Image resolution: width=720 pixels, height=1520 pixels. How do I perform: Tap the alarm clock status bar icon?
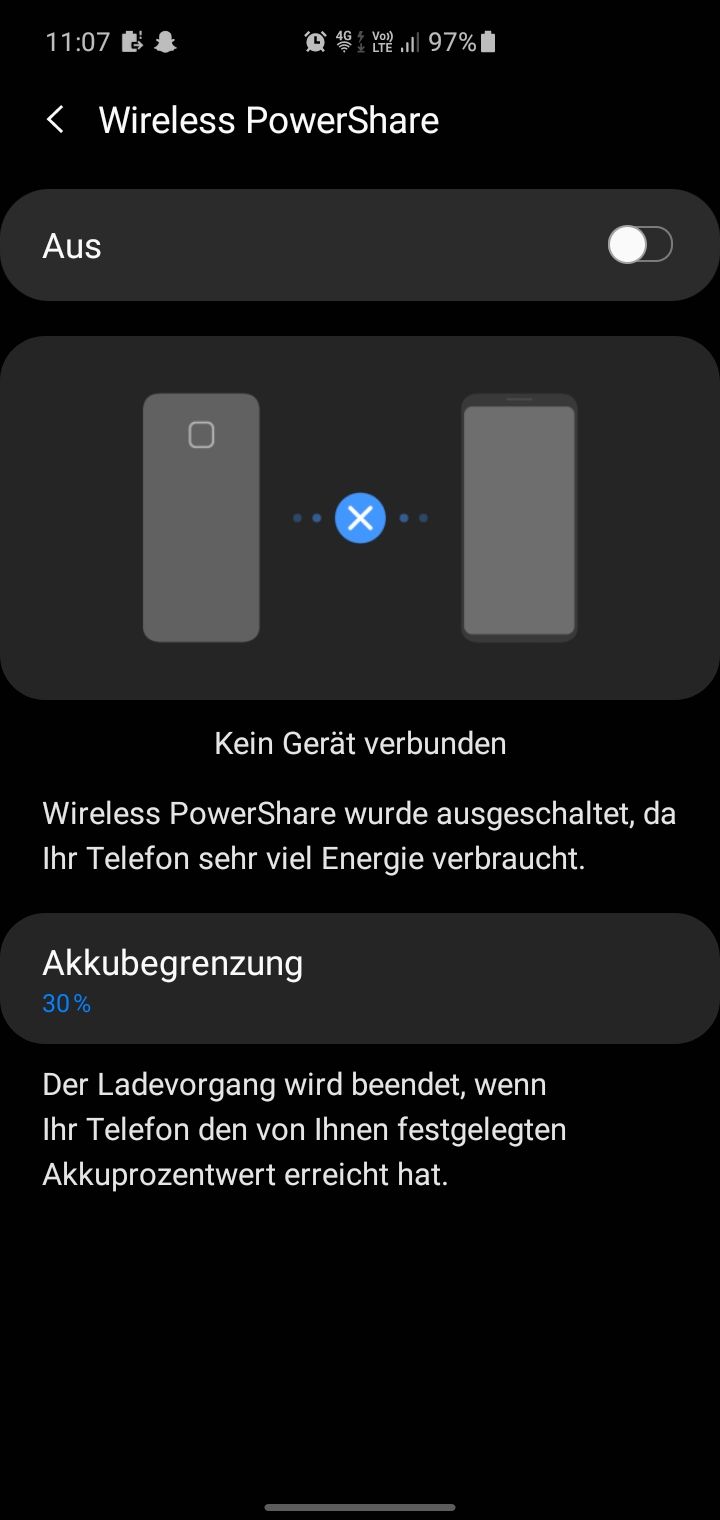(x=314, y=41)
